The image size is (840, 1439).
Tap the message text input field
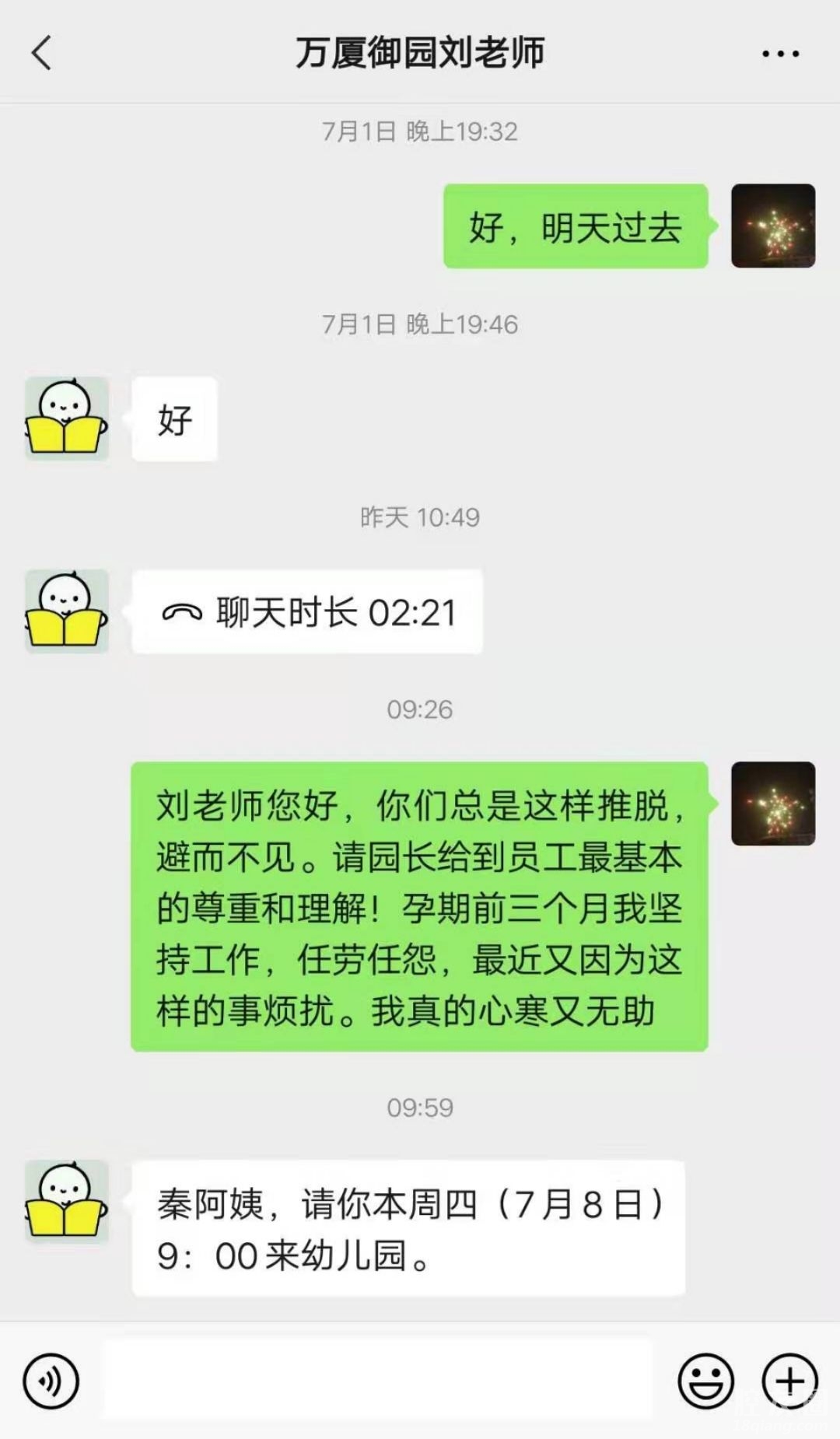(377, 1379)
